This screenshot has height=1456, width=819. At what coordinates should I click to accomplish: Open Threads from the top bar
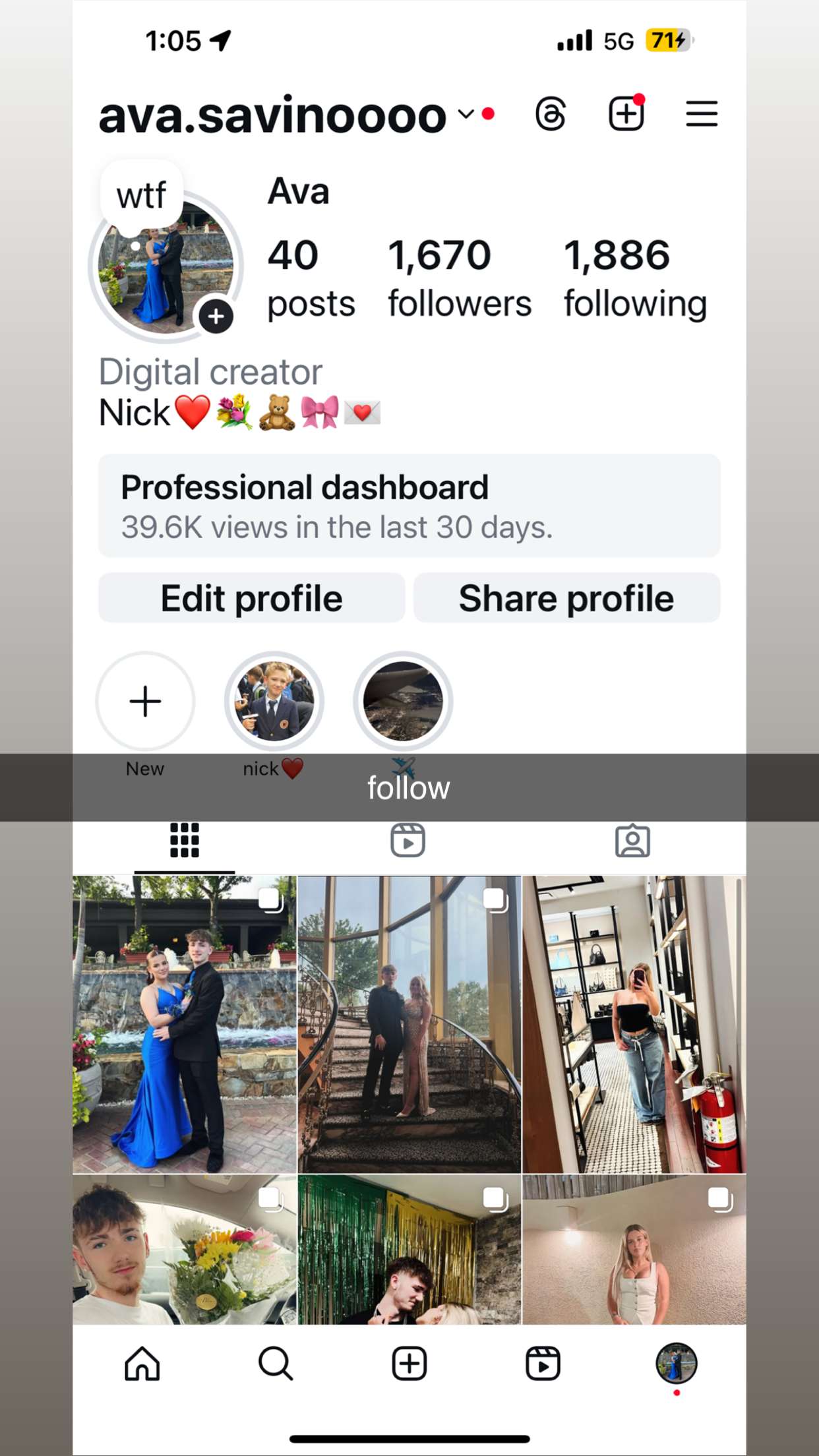coord(551,114)
